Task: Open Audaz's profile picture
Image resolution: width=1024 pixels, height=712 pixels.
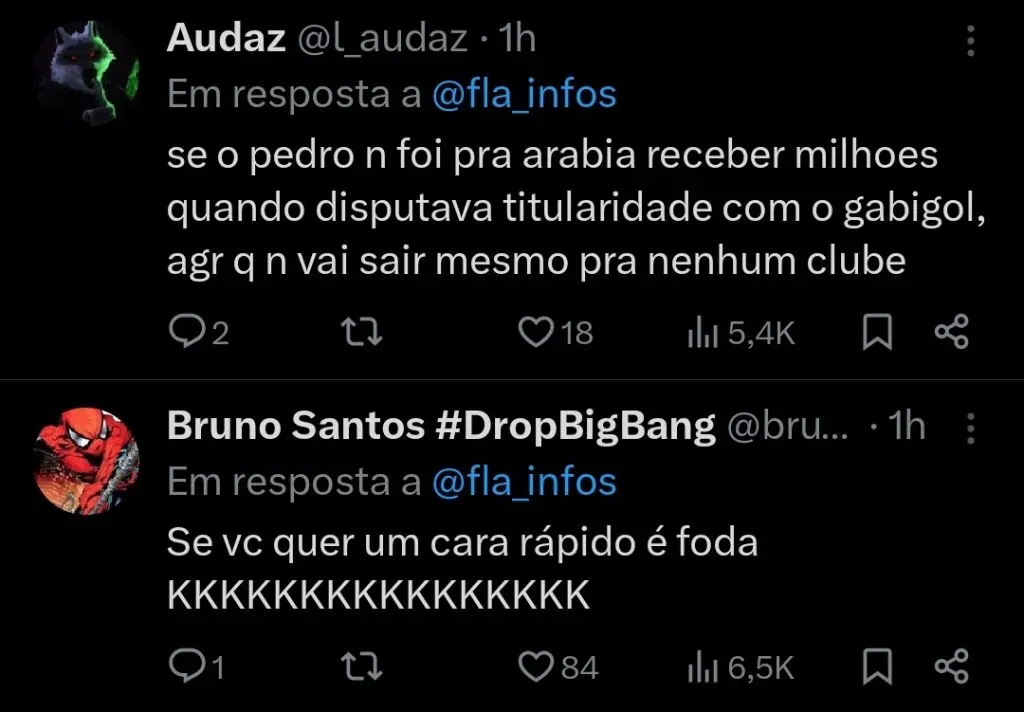Action: [x=85, y=73]
